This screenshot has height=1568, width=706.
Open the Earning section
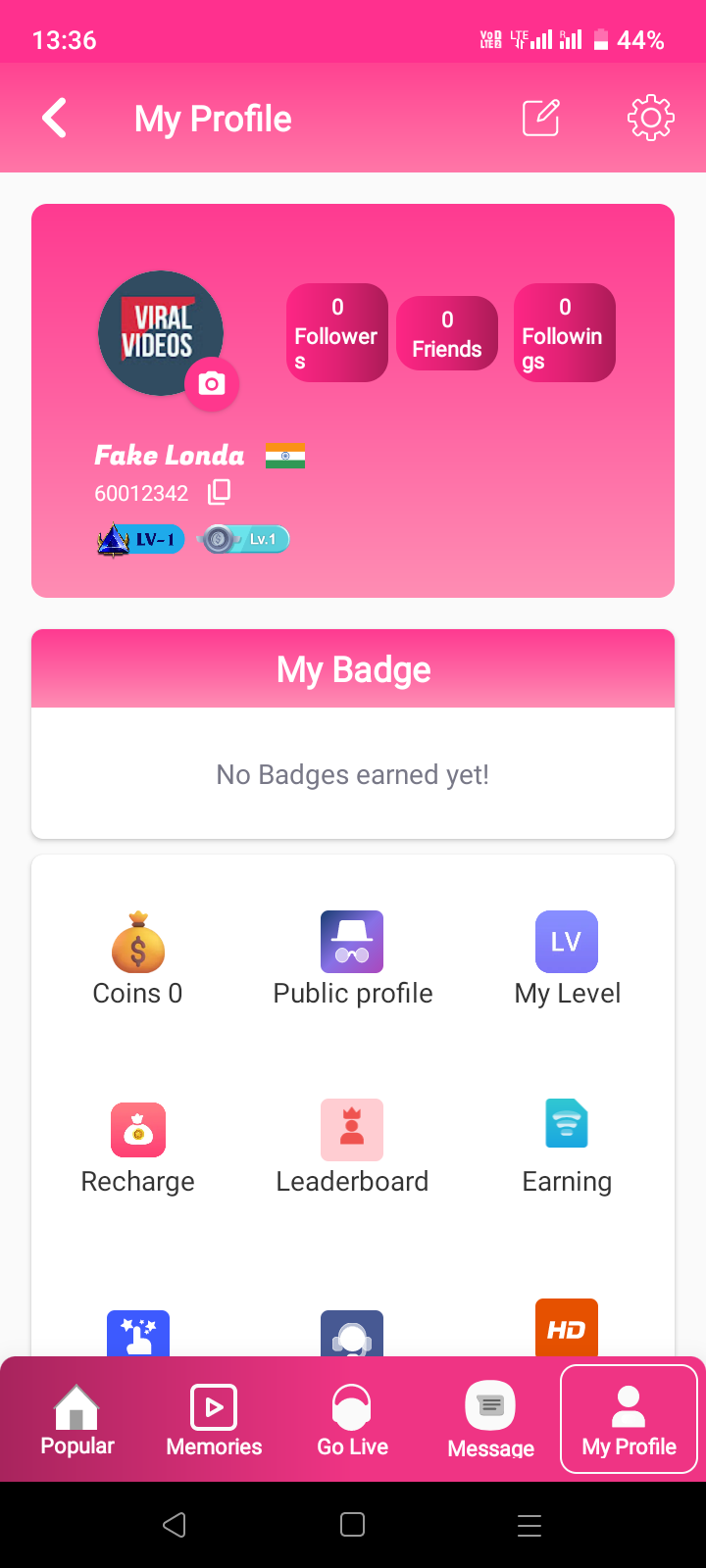(x=567, y=1149)
